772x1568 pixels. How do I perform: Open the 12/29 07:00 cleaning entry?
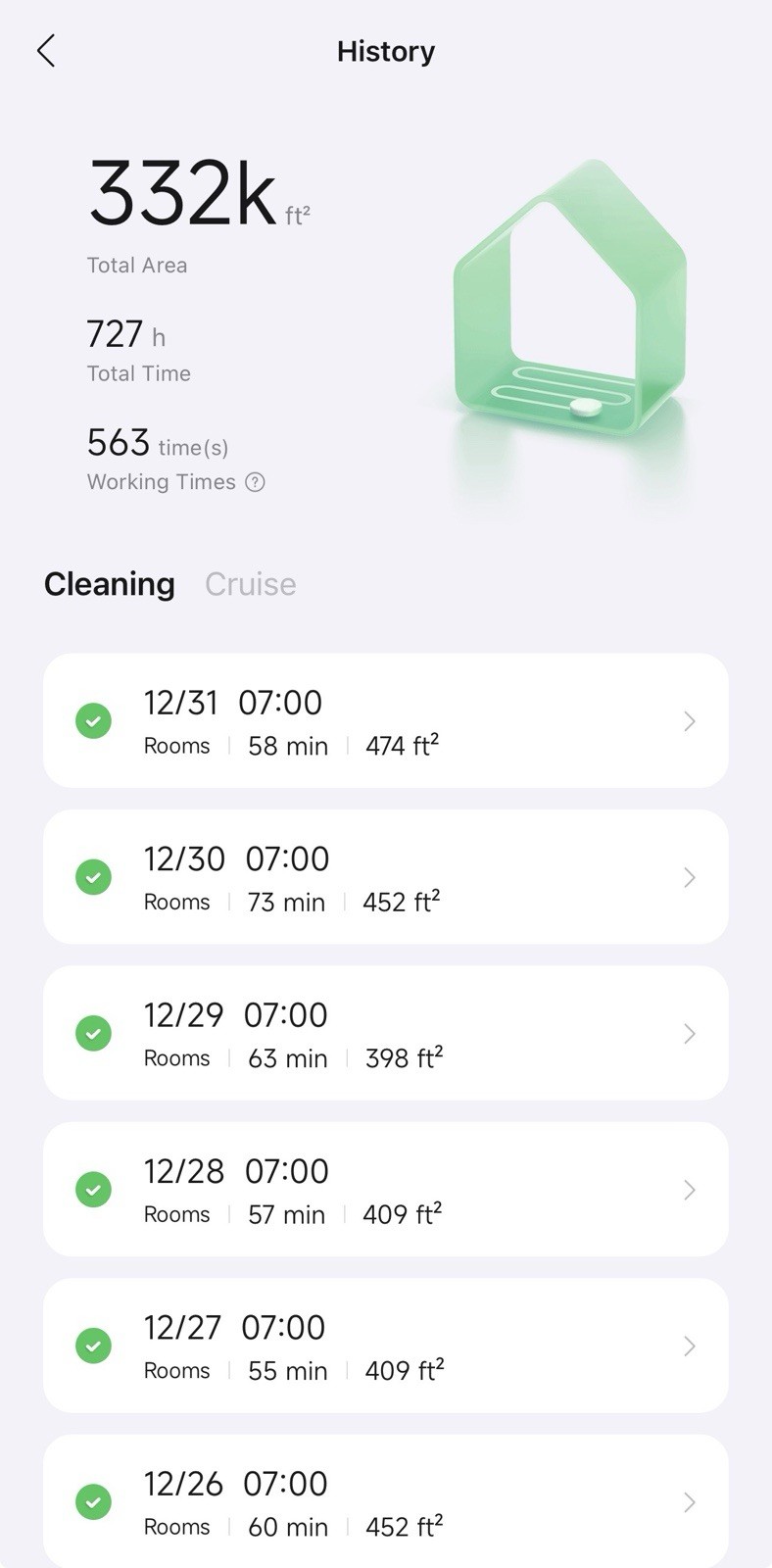tap(386, 1033)
